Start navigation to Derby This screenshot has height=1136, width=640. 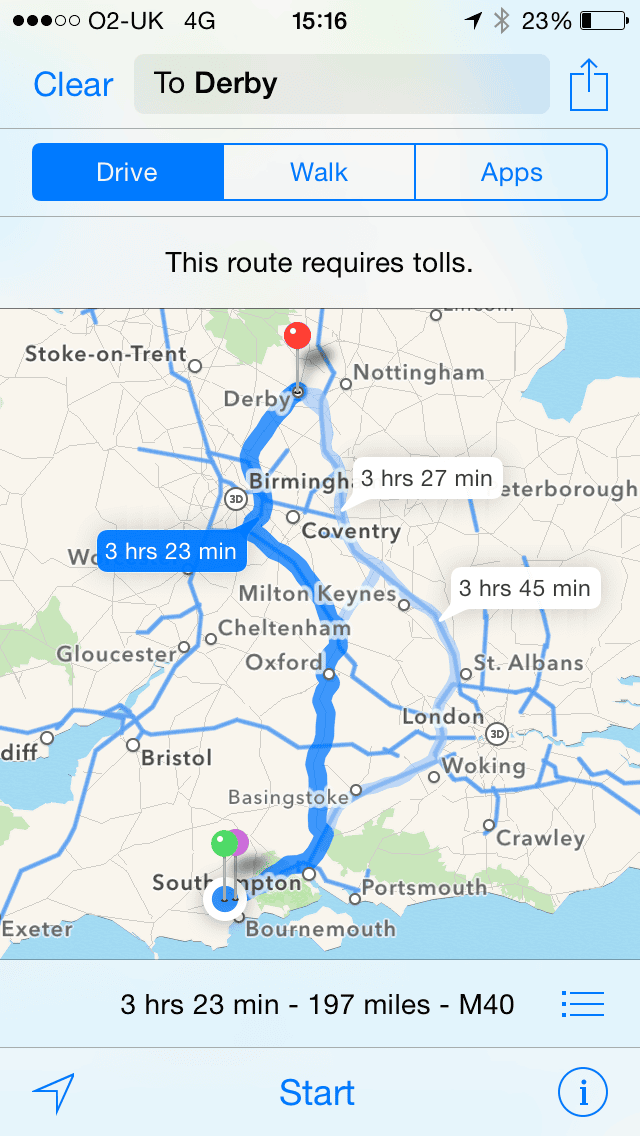[317, 1093]
